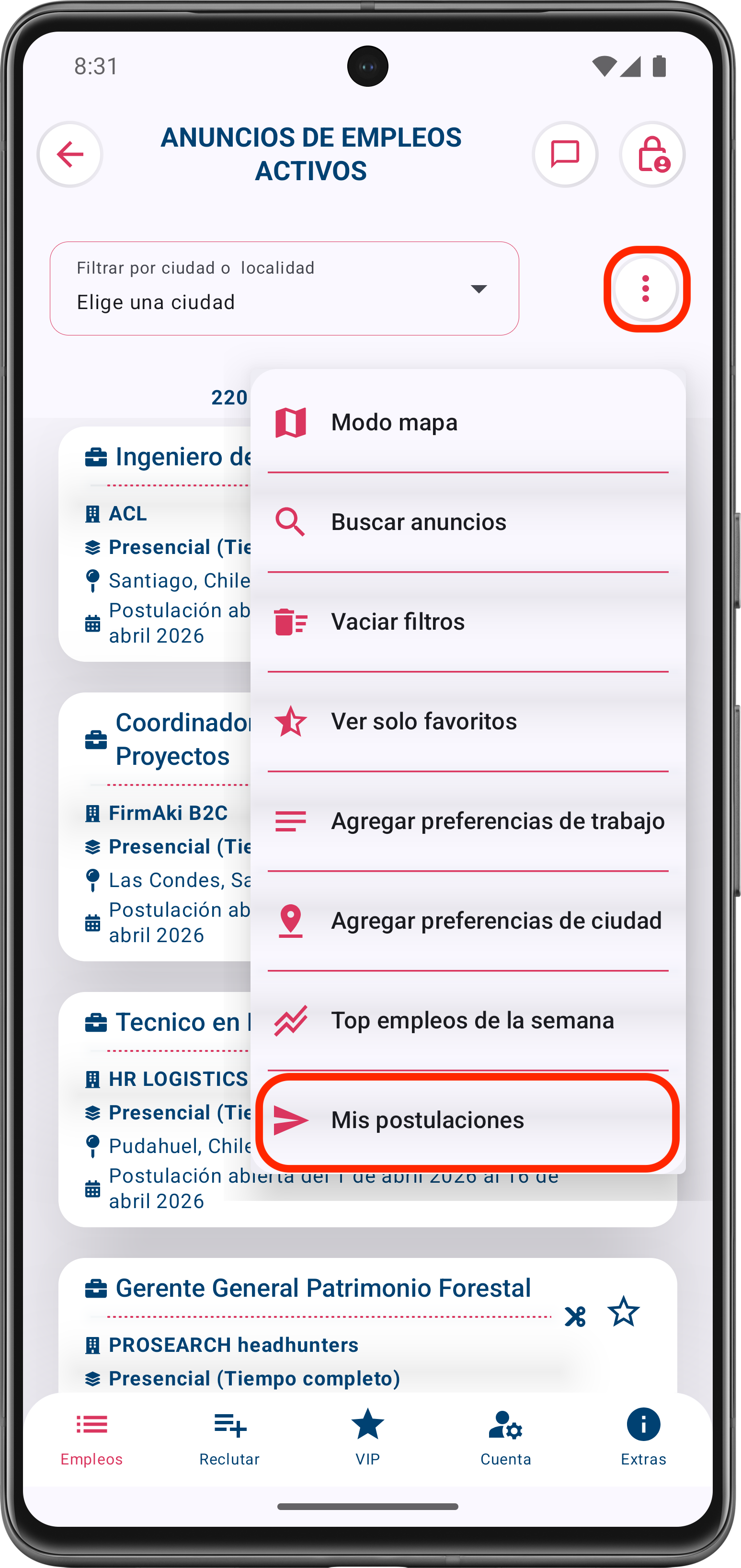Expand the city filter dropdown
The width and height of the screenshot is (741, 1568).
click(x=284, y=288)
